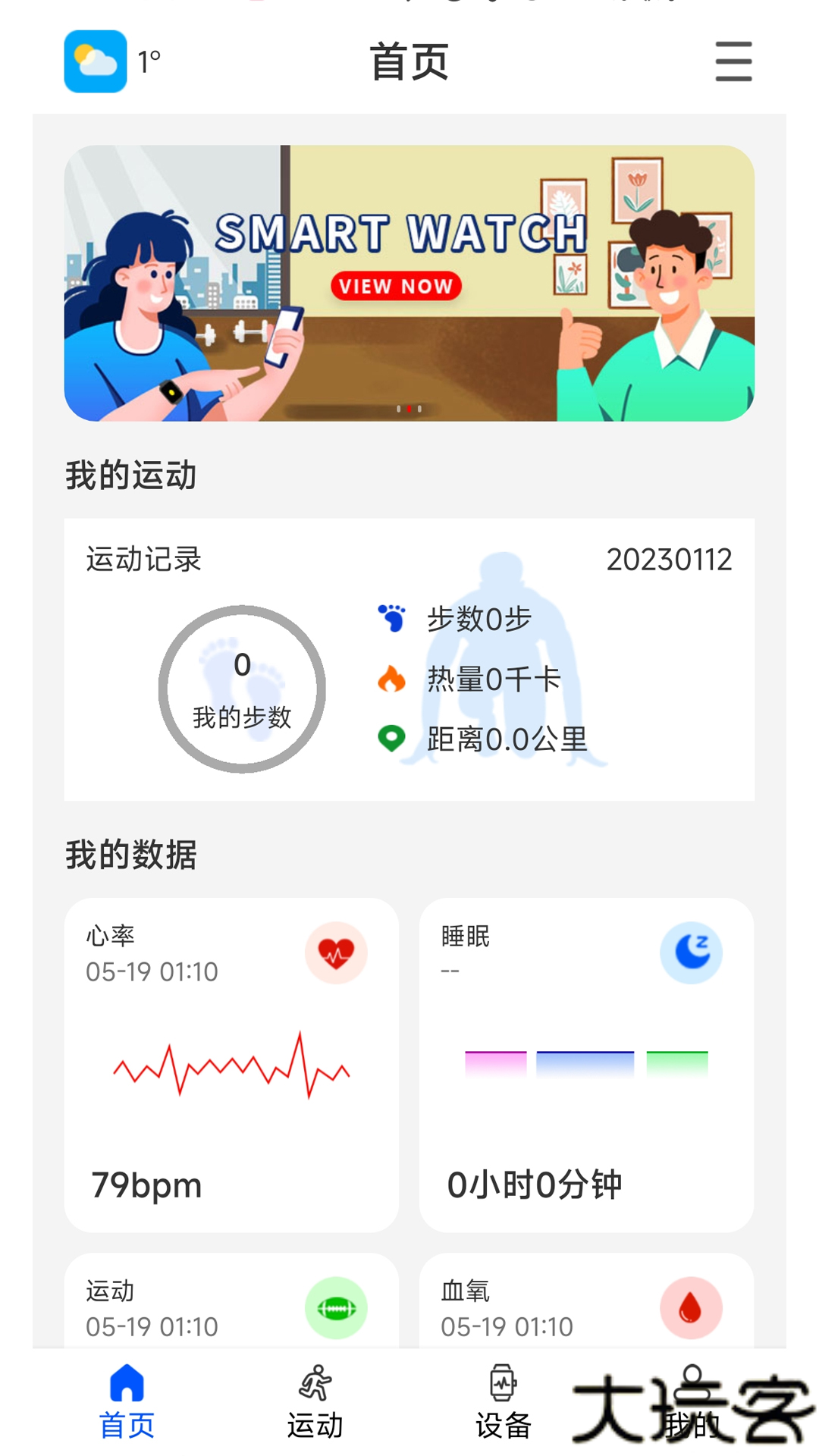The image size is (819, 1456).
Task: Open the Smart Watch View Now banner
Action: tap(409, 283)
